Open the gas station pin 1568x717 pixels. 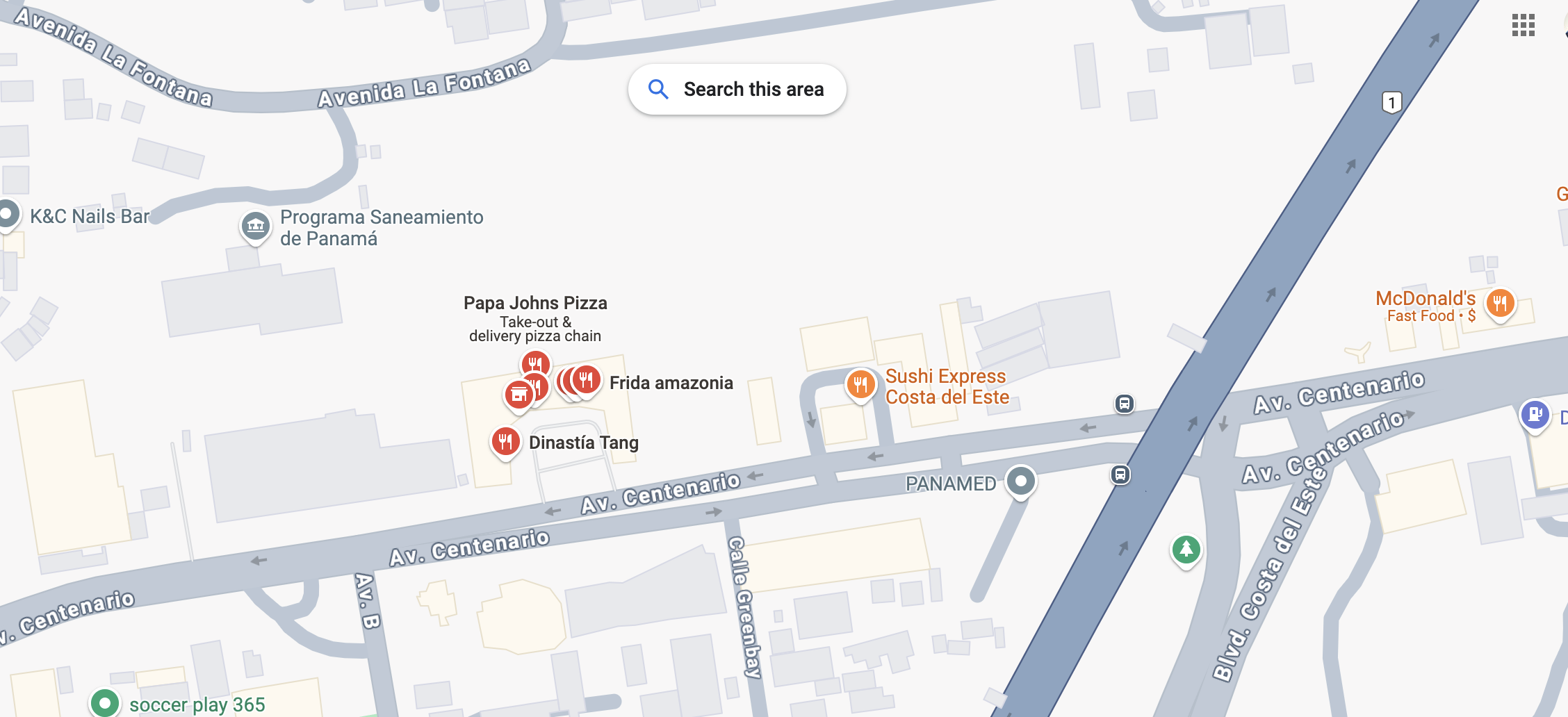(1535, 415)
